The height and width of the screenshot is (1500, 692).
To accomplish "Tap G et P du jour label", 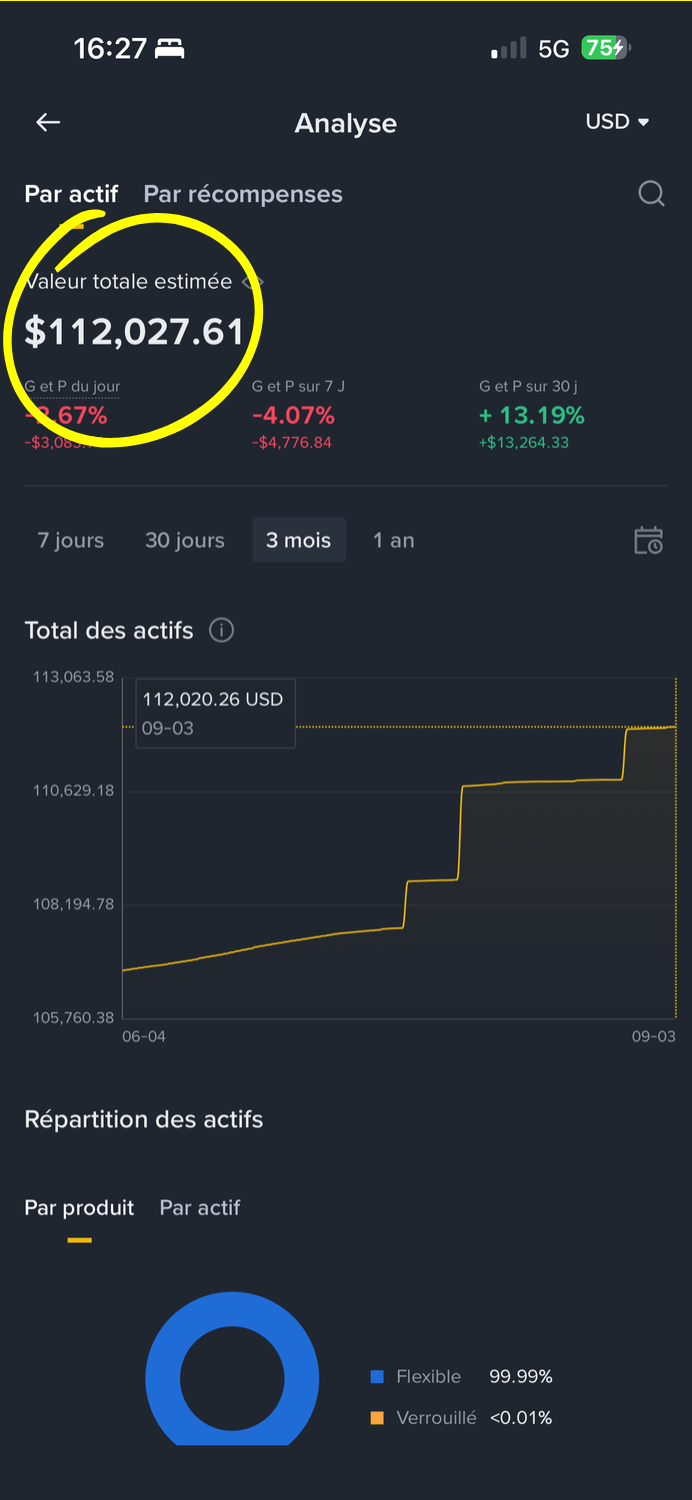I will click(73, 386).
